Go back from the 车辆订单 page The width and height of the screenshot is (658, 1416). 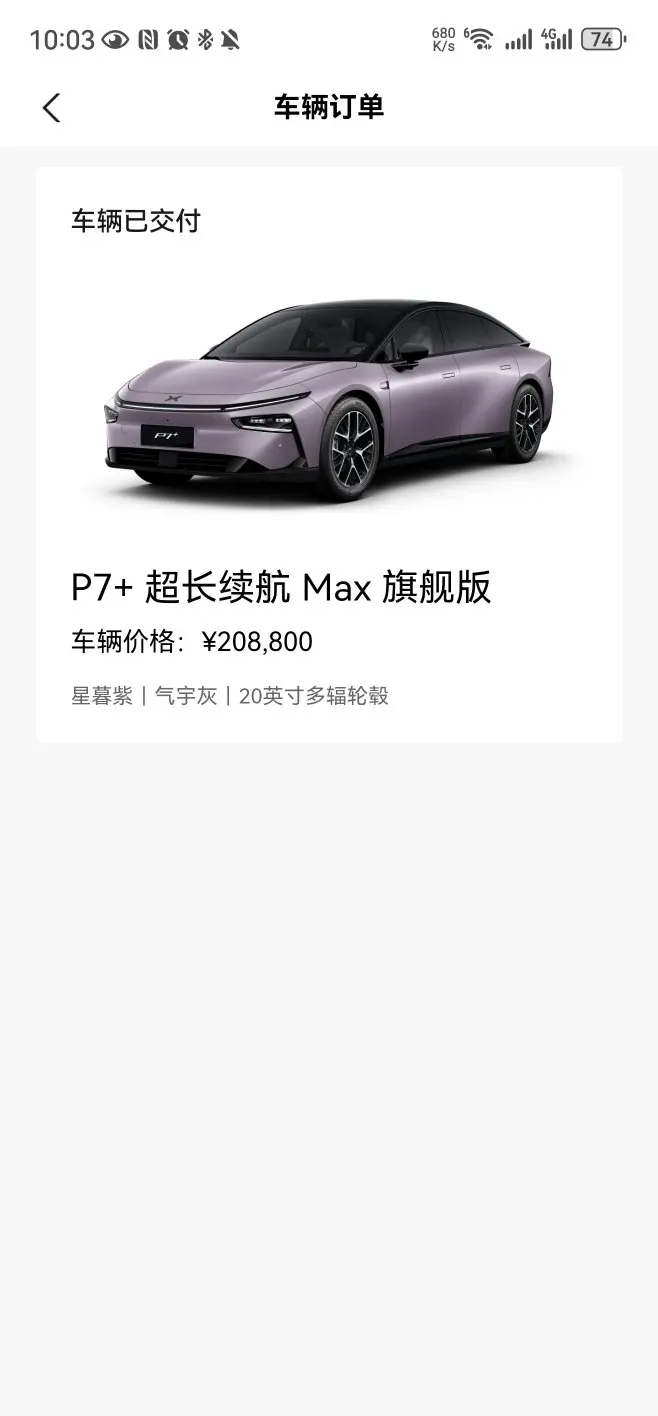(51, 108)
